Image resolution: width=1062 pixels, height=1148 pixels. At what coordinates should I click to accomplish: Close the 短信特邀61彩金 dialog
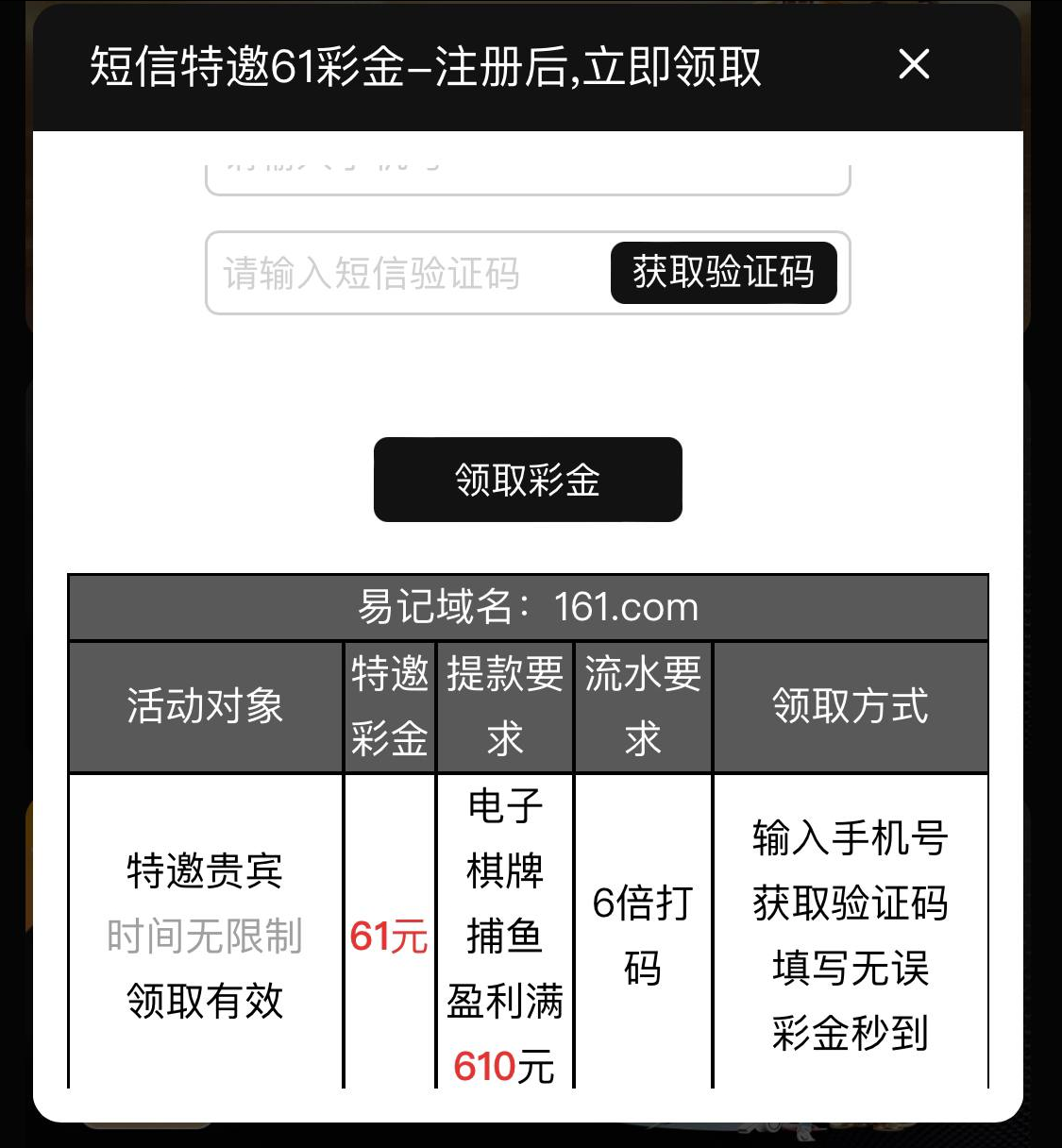[x=914, y=65]
